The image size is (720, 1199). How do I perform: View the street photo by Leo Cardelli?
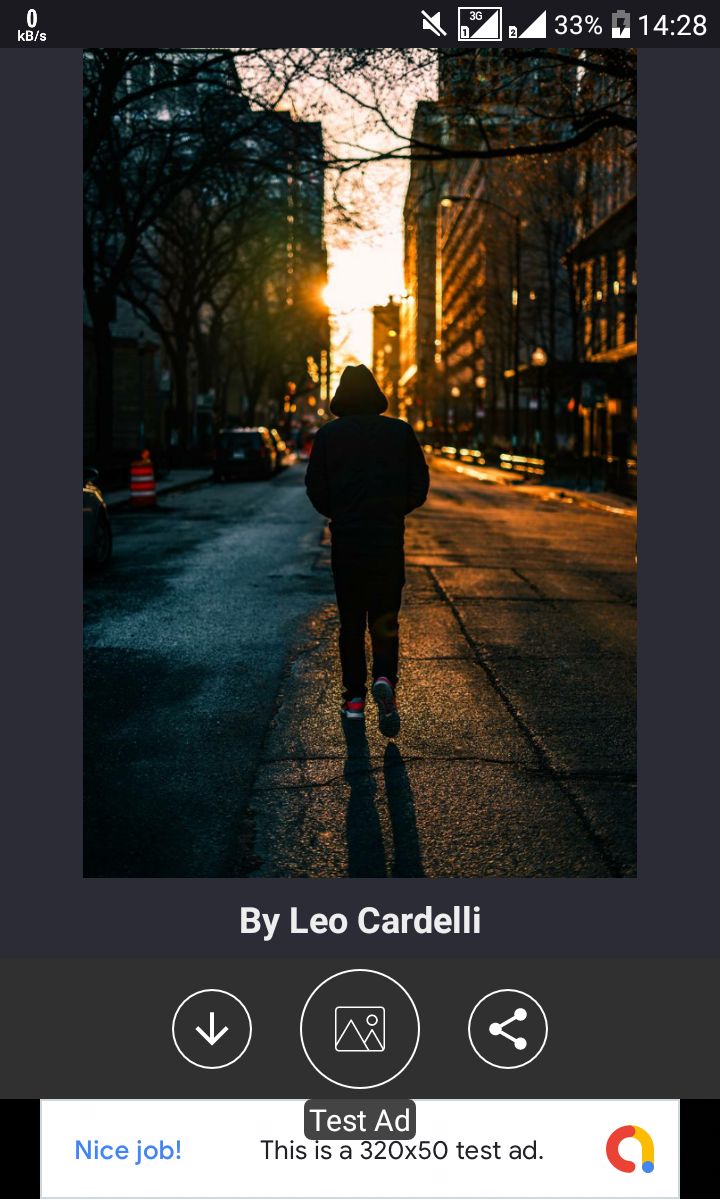360,463
